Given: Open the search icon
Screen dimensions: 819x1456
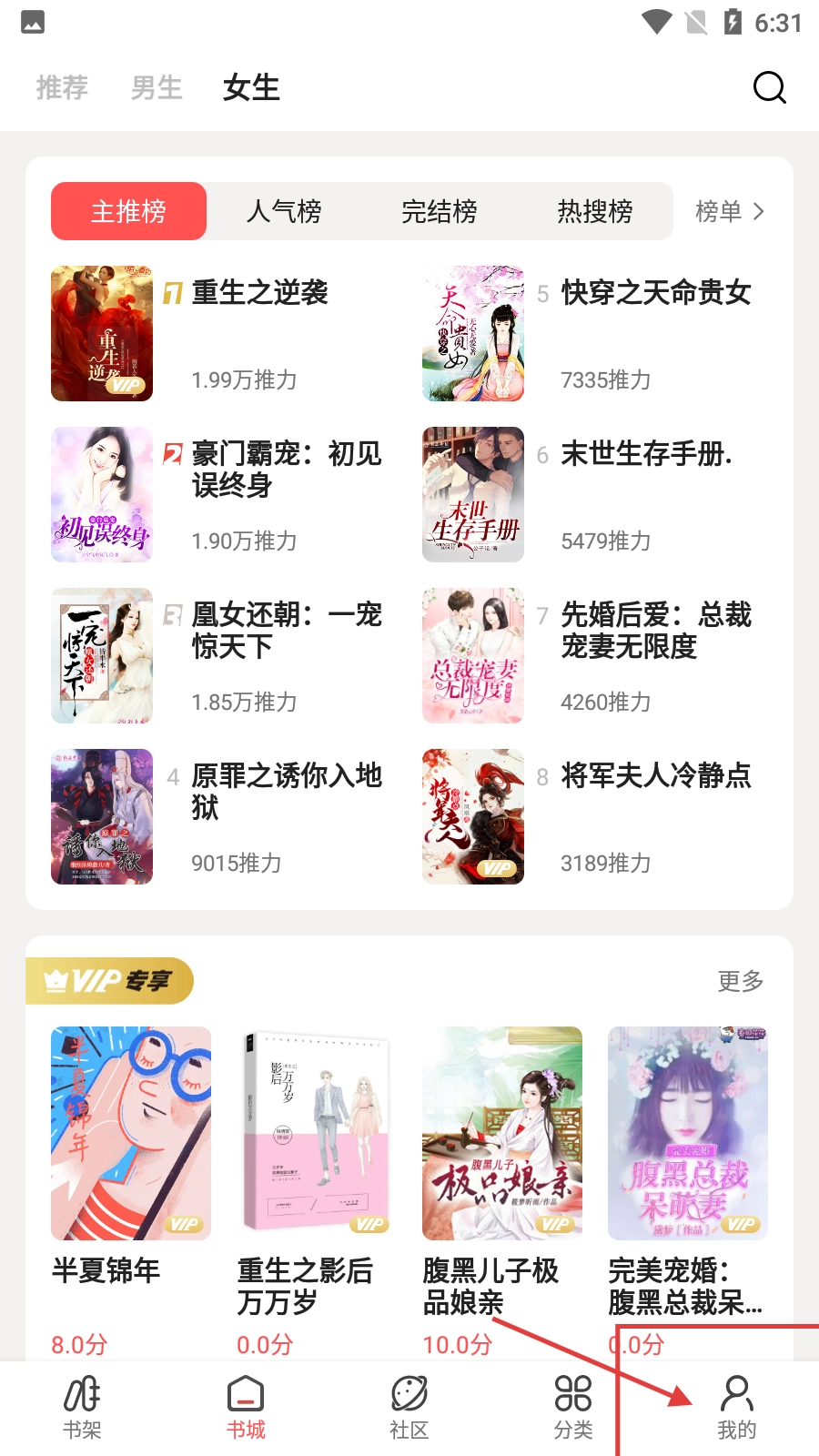Looking at the screenshot, I should [769, 87].
